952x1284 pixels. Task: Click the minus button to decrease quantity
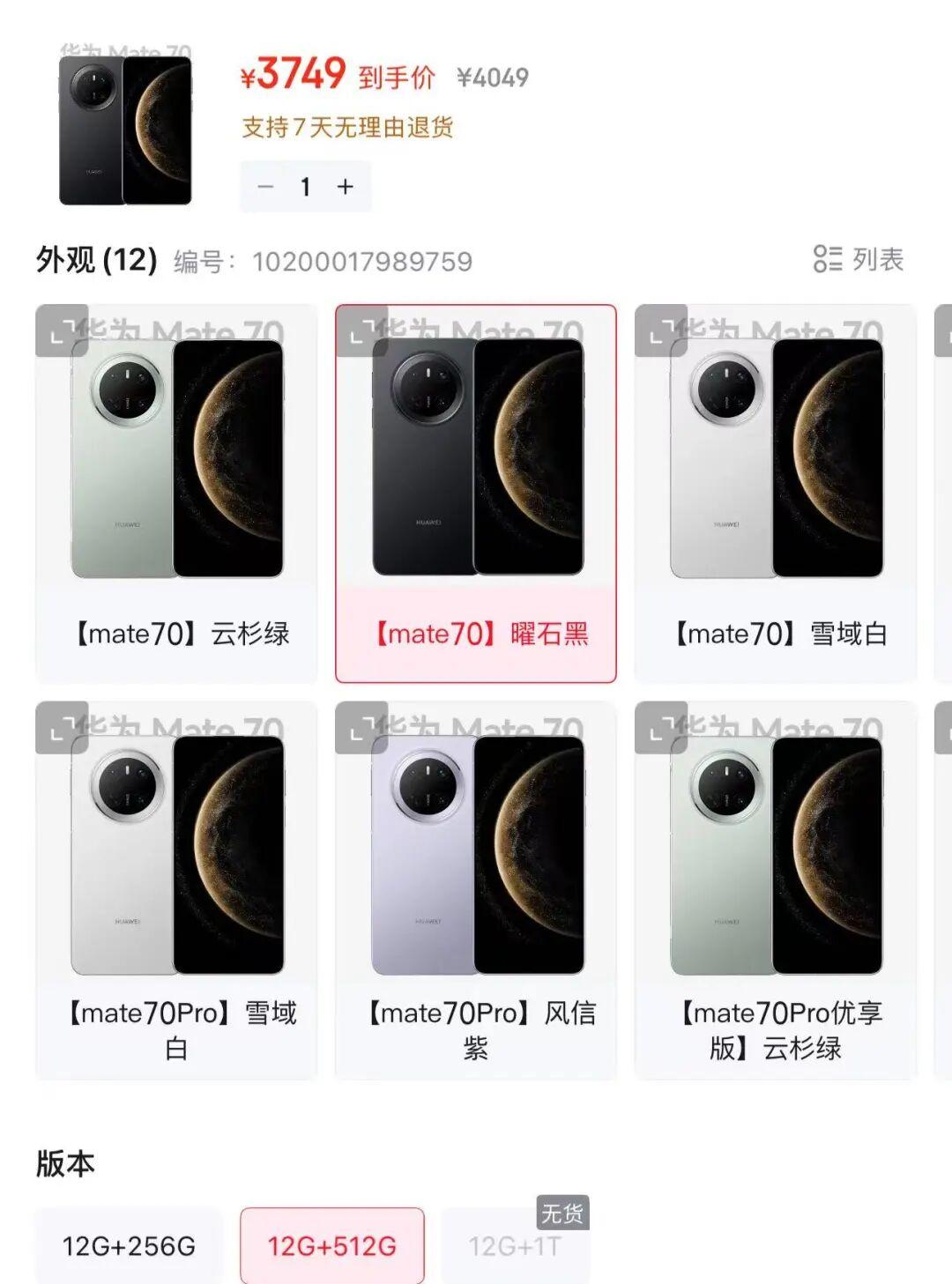click(x=263, y=186)
